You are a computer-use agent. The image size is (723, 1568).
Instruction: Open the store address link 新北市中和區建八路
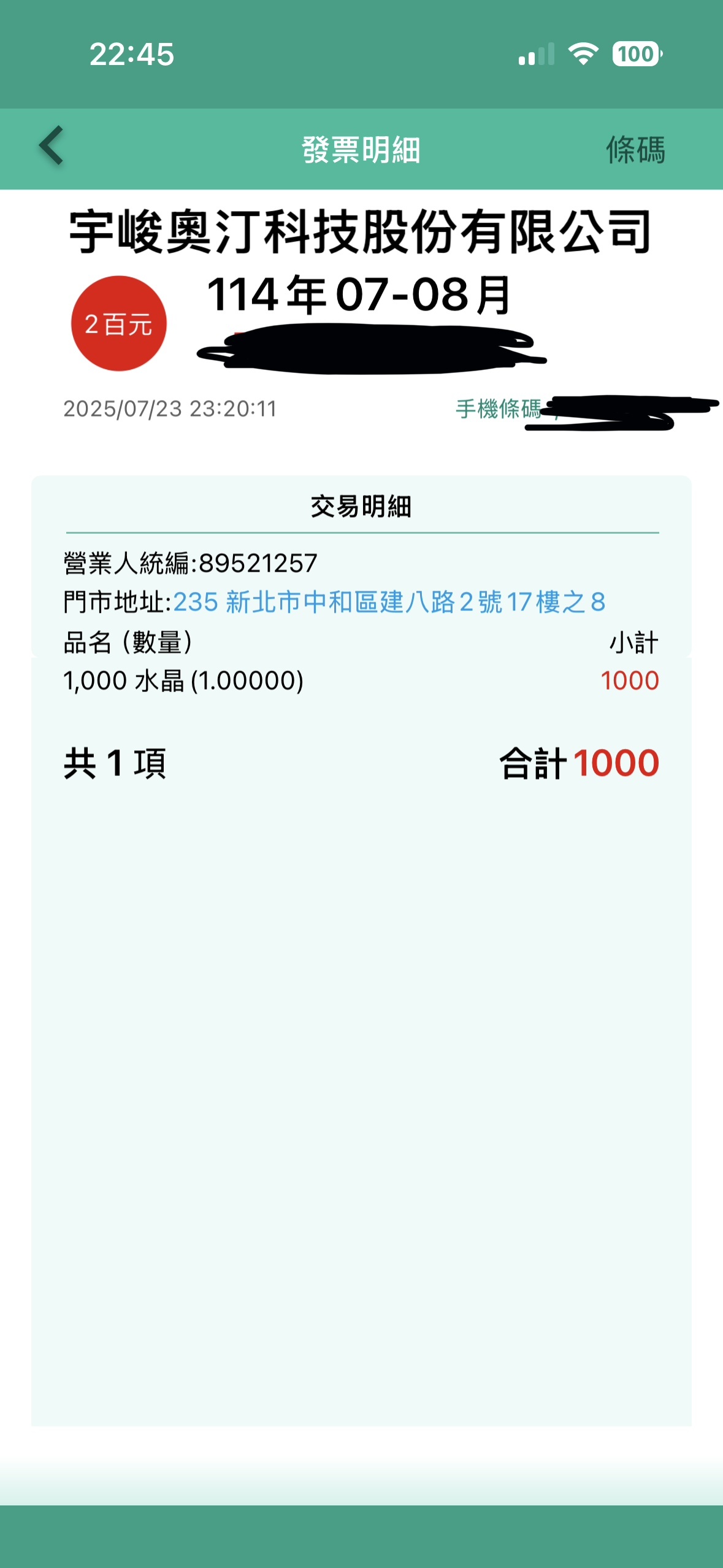pyautogui.click(x=389, y=602)
